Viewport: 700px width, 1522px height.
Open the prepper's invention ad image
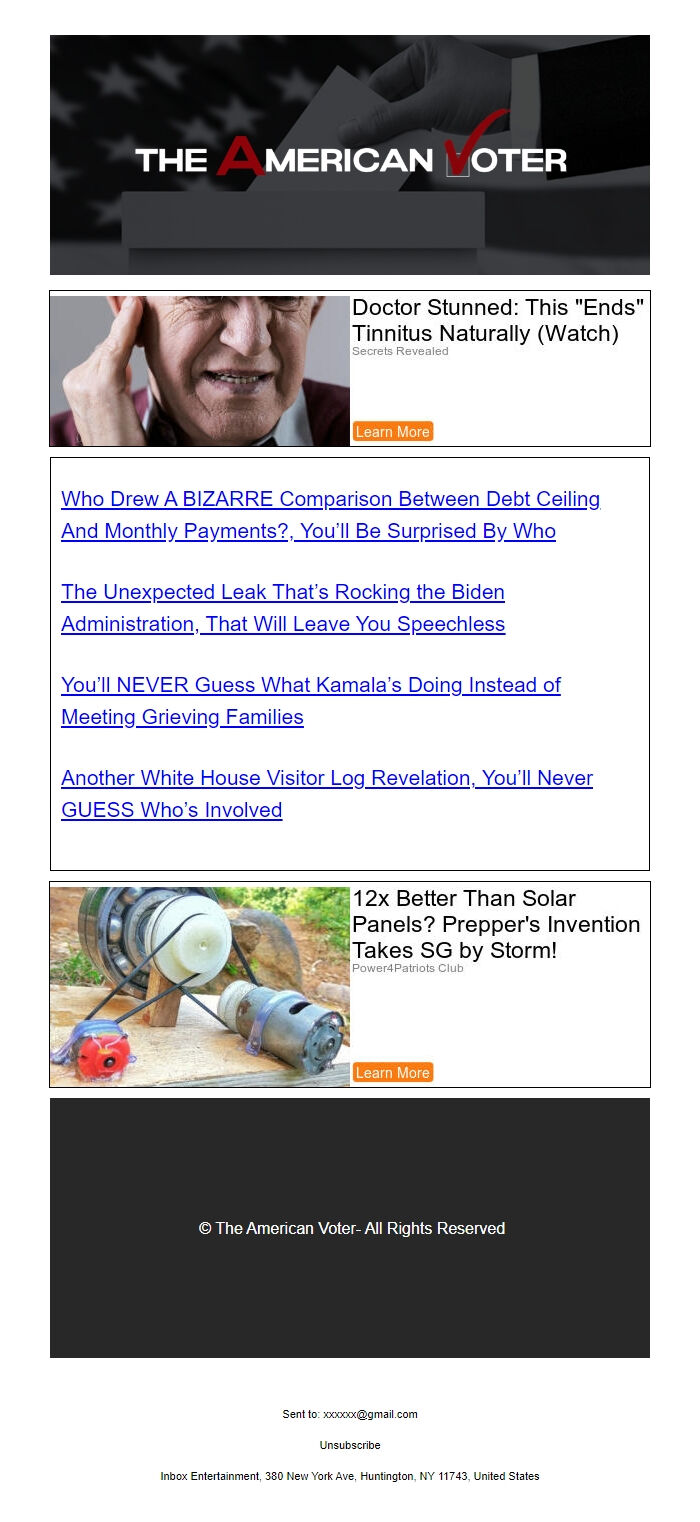200,986
